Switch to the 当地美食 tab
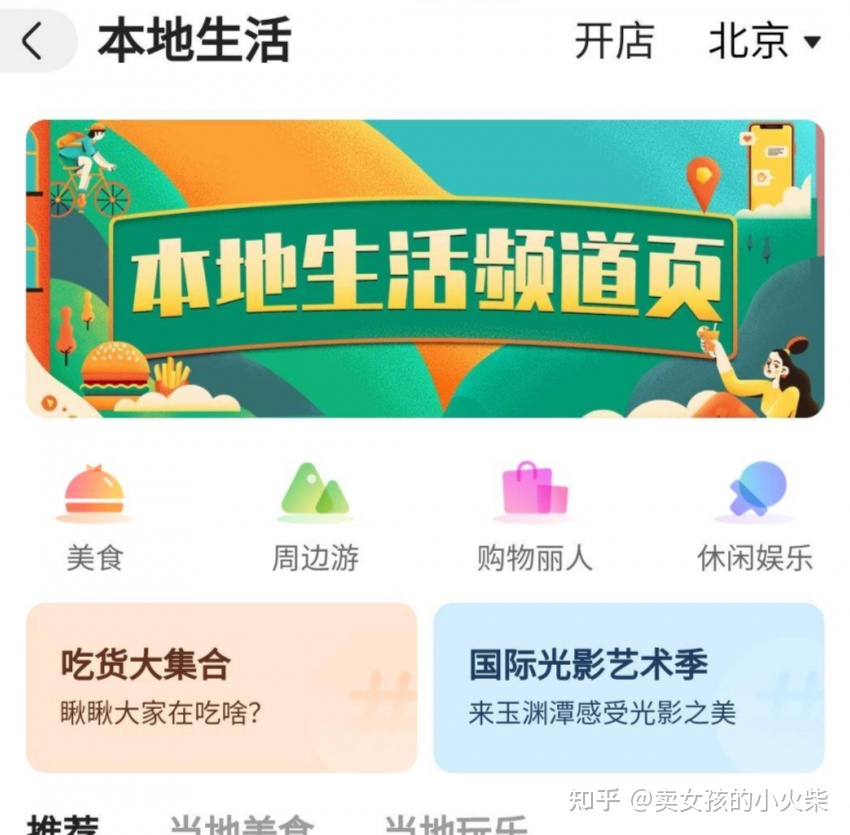Image resolution: width=850 pixels, height=835 pixels. pyautogui.click(x=241, y=825)
